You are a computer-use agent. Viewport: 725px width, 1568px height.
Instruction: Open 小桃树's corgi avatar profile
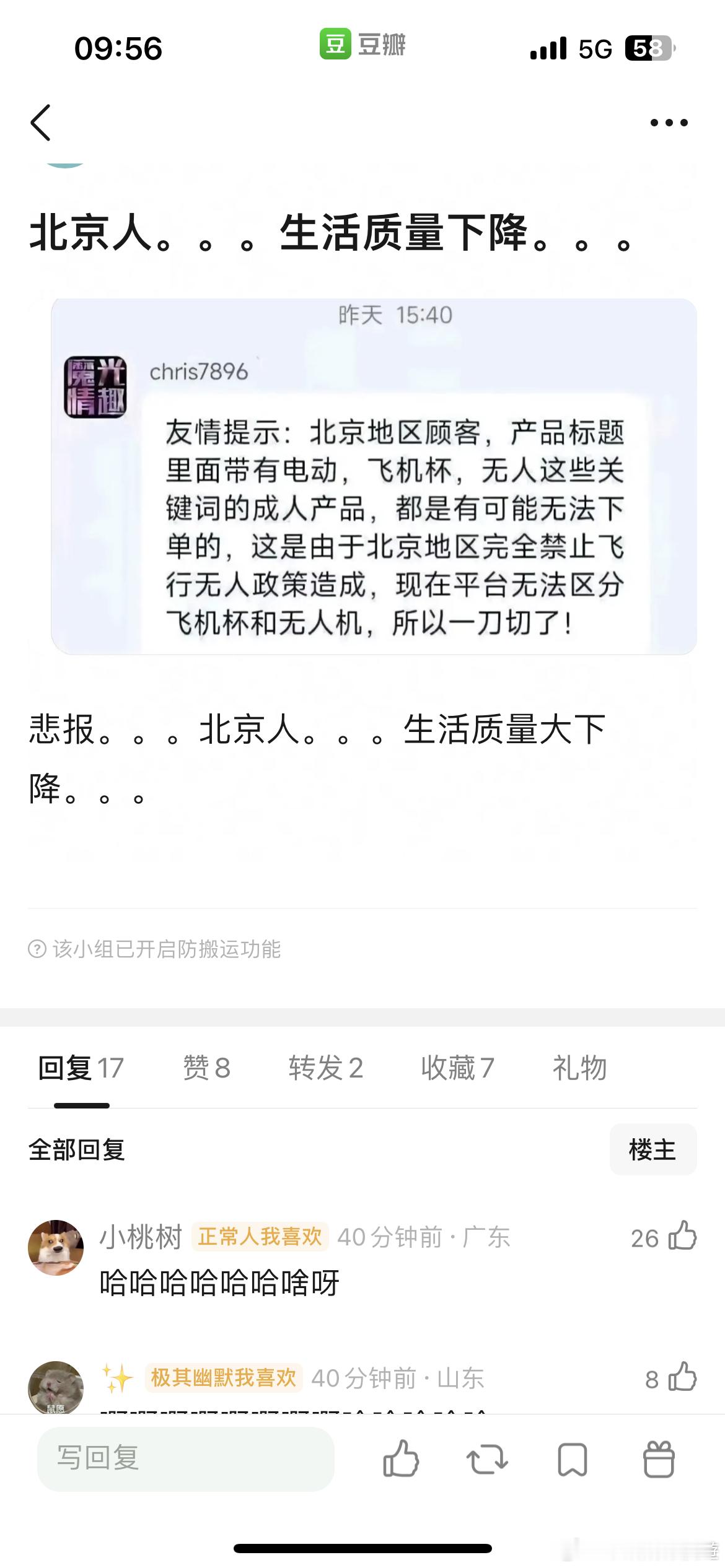coord(56,1247)
